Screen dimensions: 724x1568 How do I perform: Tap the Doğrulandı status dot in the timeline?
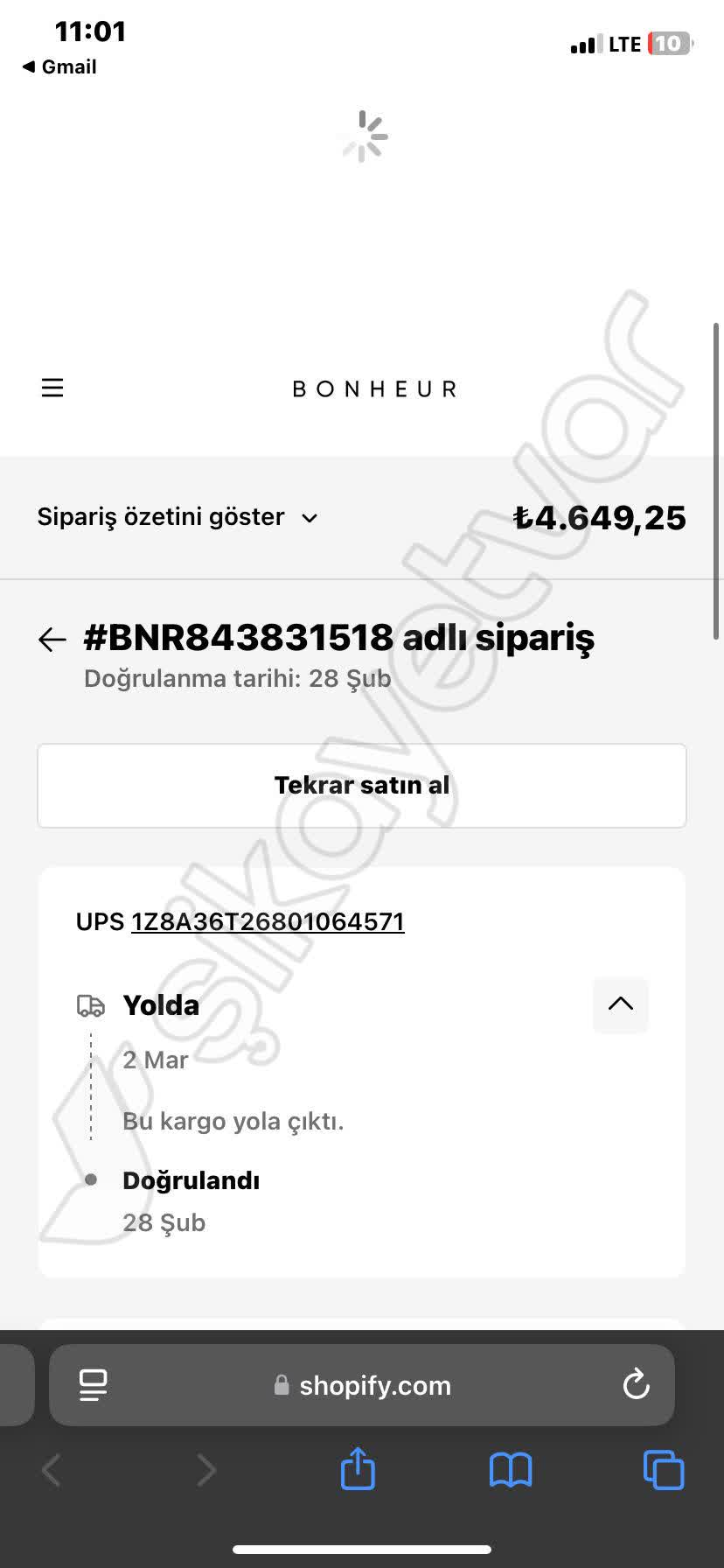[x=91, y=1179]
